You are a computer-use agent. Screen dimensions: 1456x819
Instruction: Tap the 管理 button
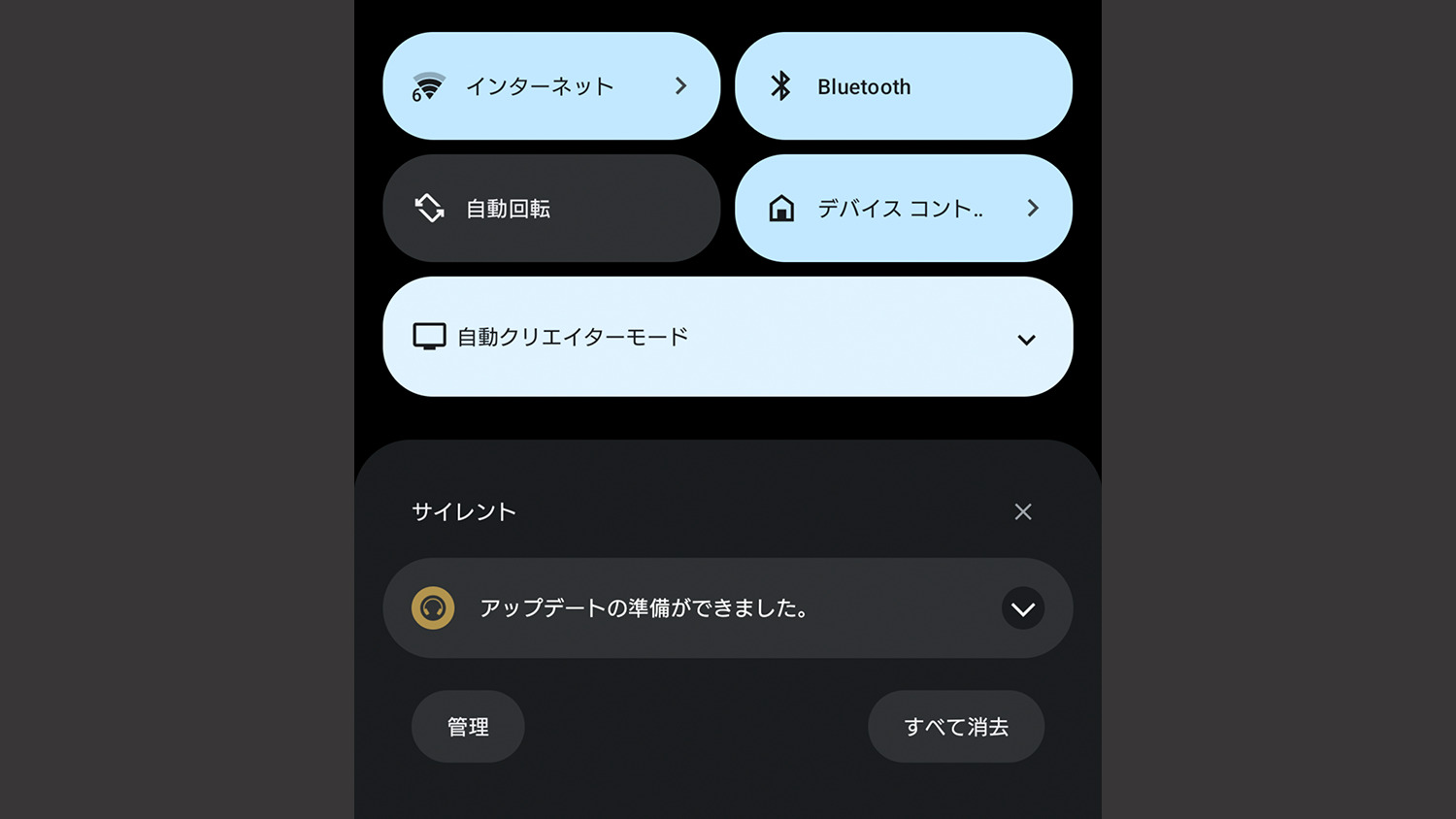(468, 726)
